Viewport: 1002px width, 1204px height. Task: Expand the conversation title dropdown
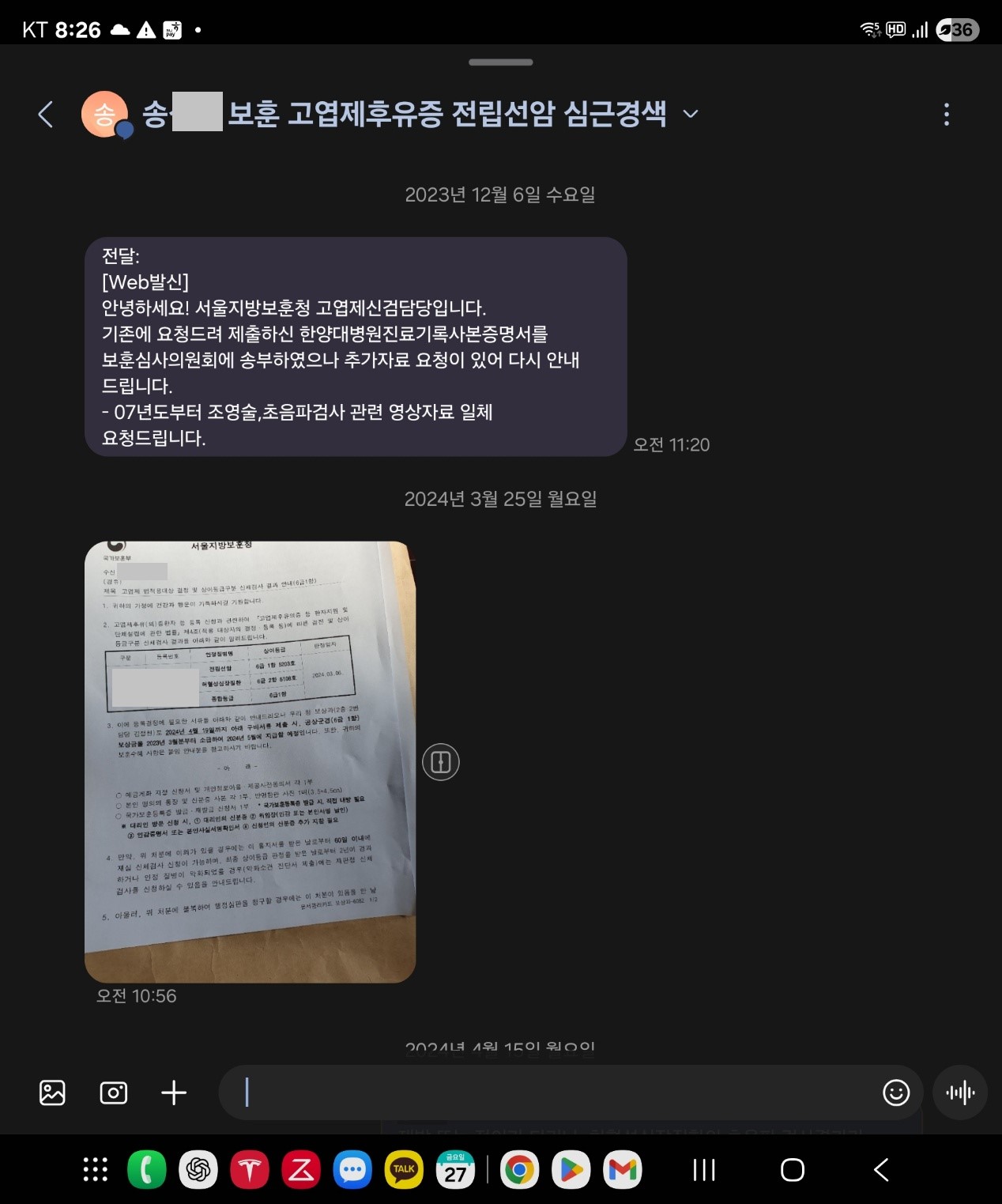point(691,114)
